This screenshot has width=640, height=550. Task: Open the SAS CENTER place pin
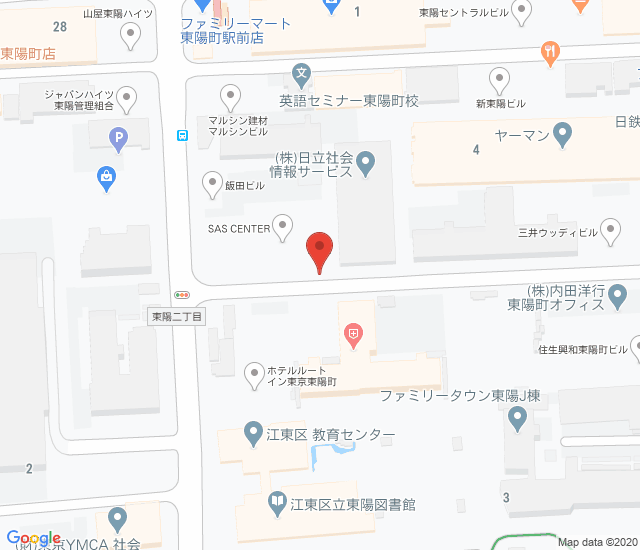(284, 227)
